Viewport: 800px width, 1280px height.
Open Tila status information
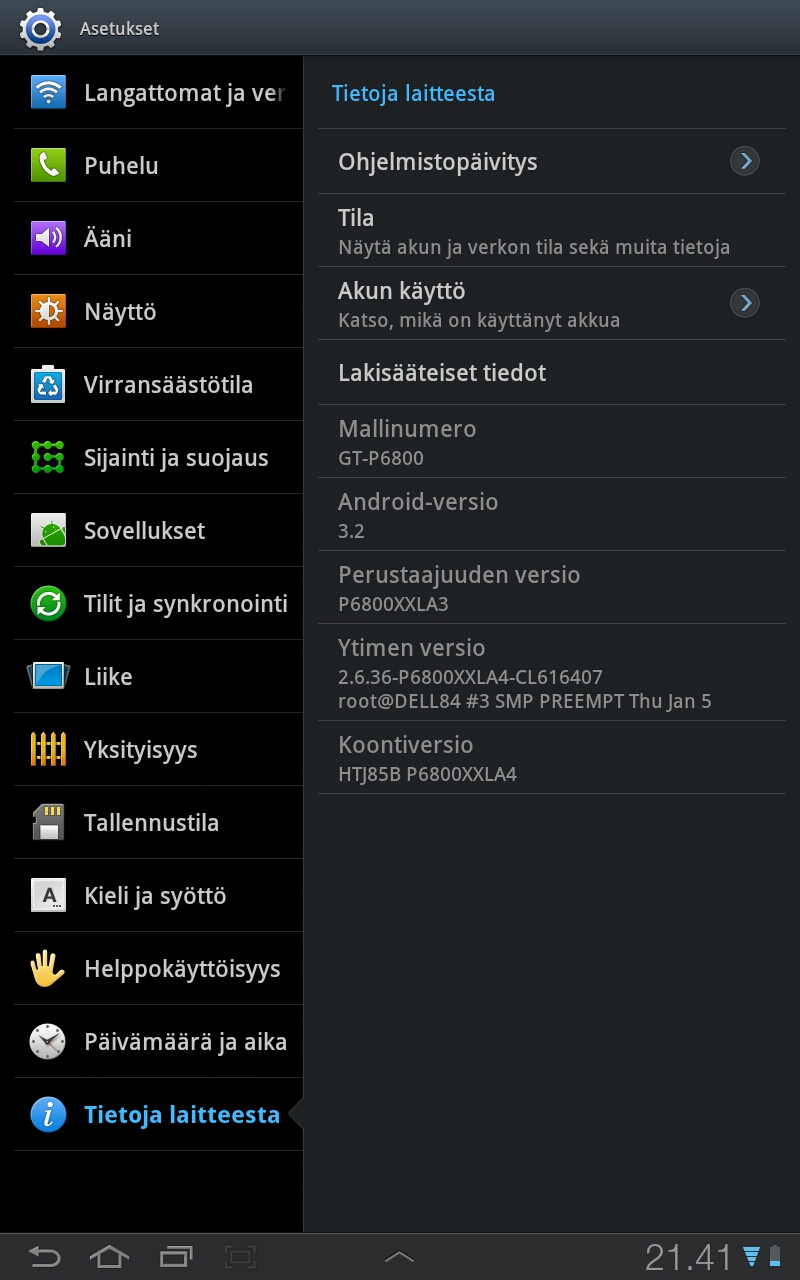coord(550,231)
